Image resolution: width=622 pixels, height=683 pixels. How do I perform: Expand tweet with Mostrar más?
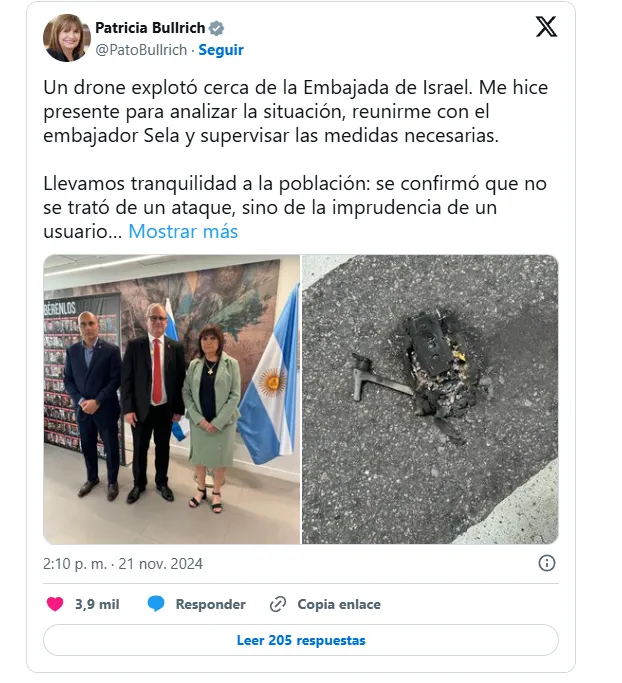(183, 231)
